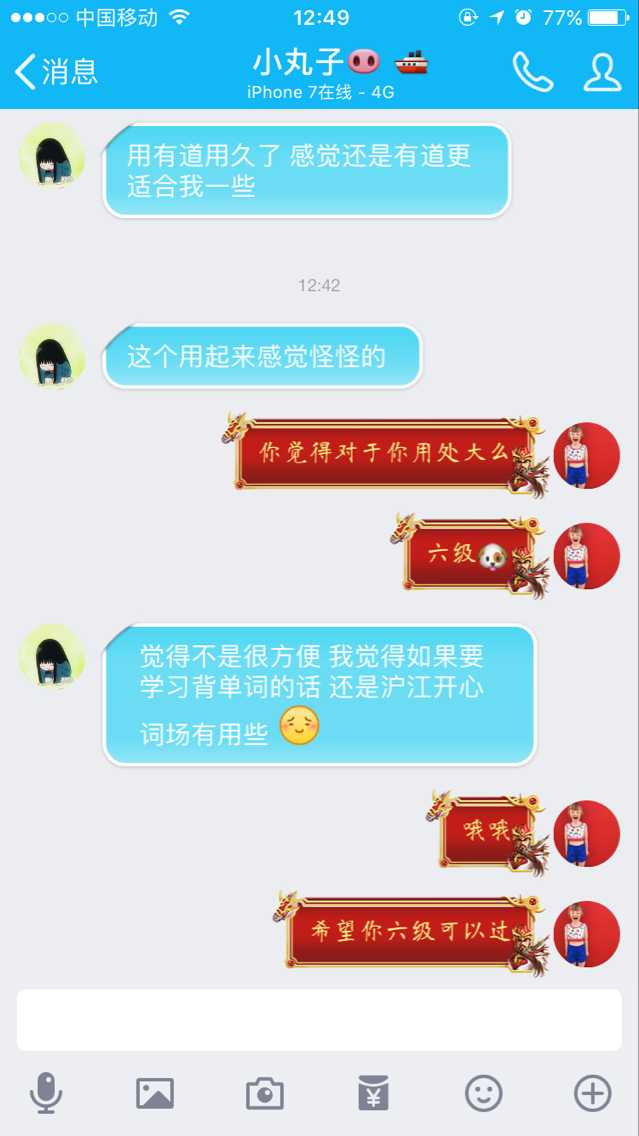Focus the message input box

(319, 1020)
